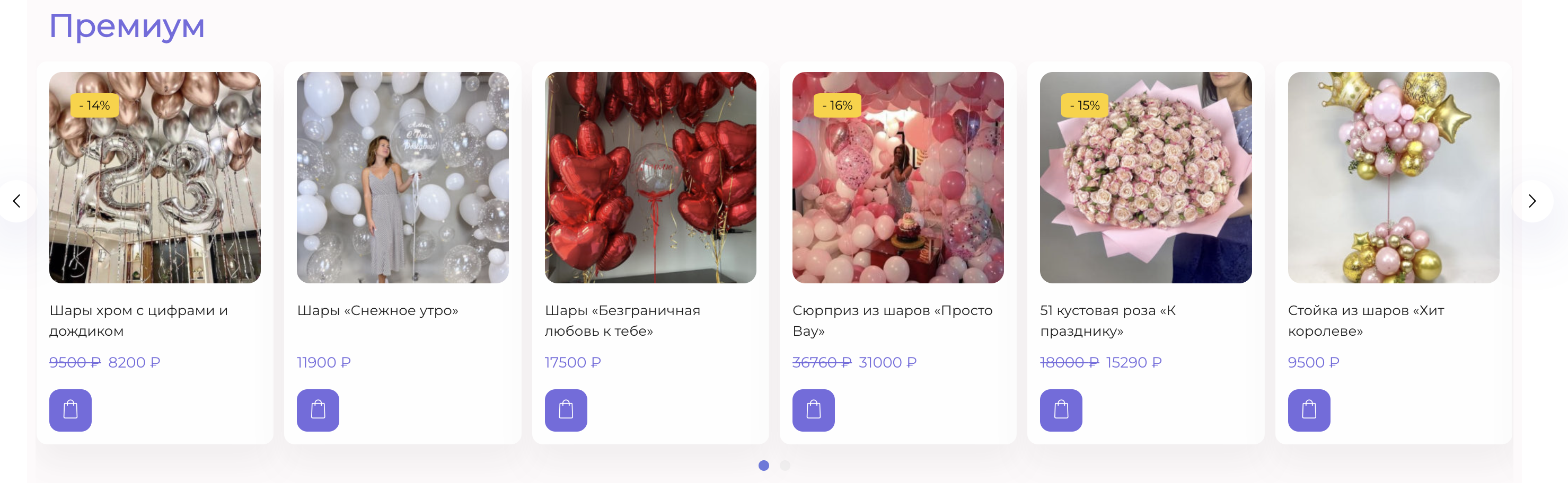Open the «Шары «Снежное утро»» title link
Image resolution: width=1568 pixels, height=483 pixels.
[377, 310]
